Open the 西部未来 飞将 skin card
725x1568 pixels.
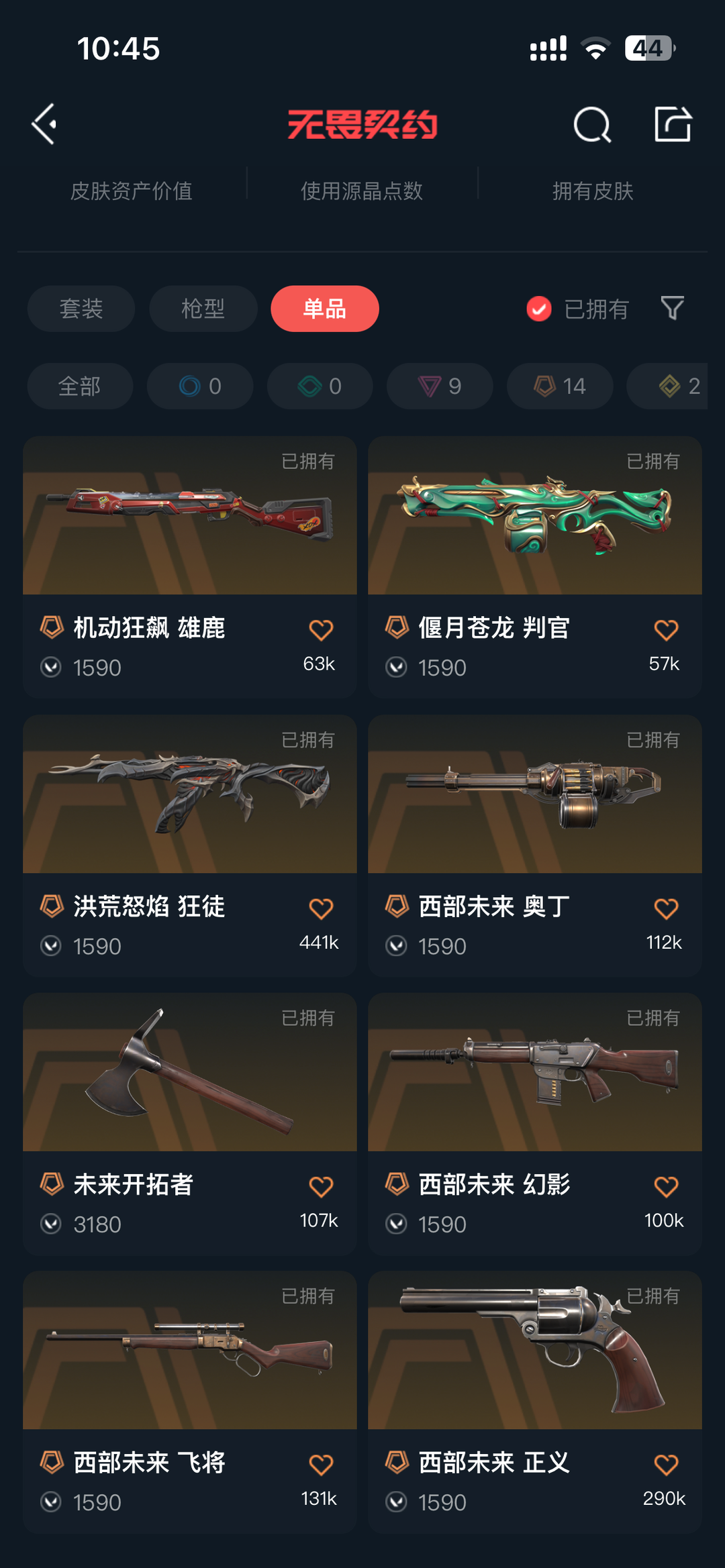pyautogui.click(x=190, y=1402)
